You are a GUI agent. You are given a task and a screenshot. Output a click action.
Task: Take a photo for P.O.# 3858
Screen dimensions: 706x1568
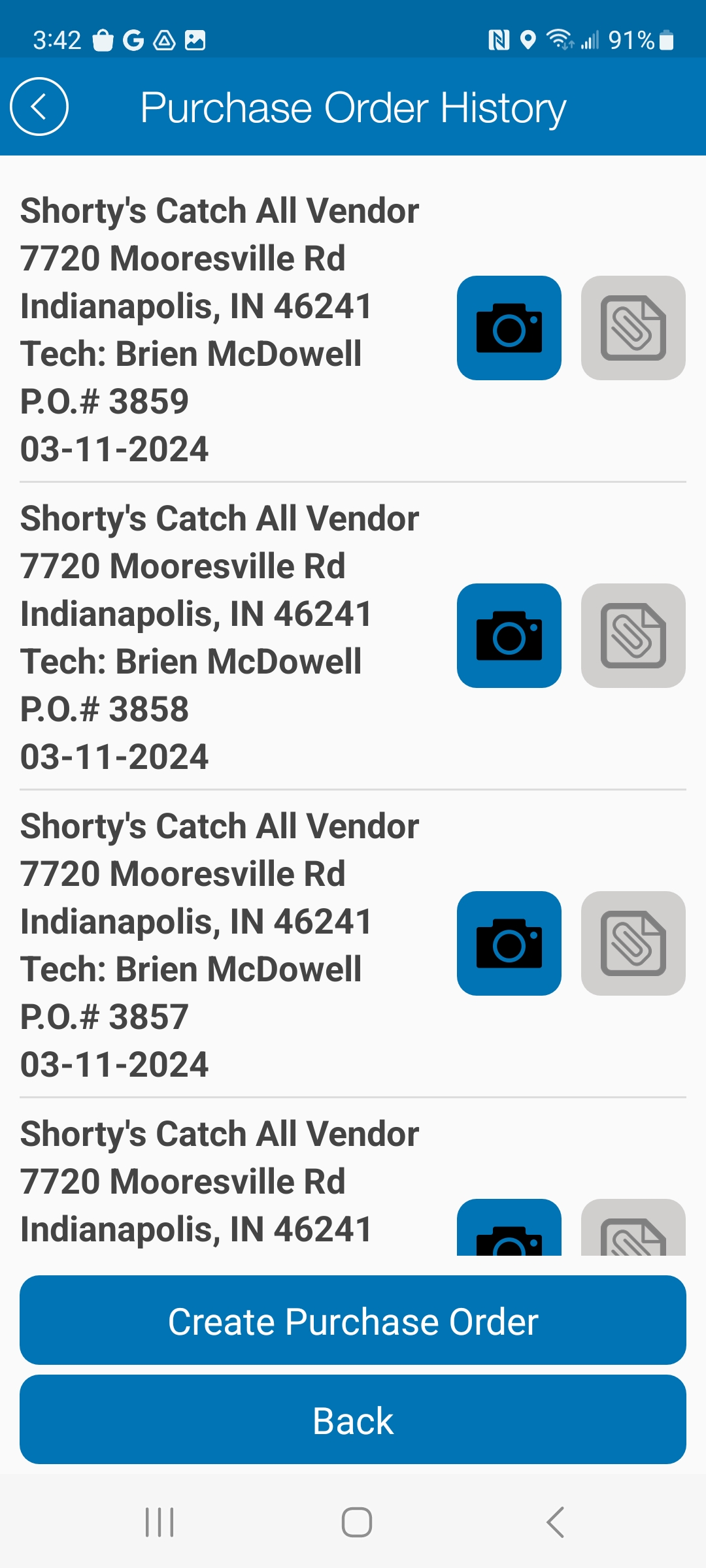click(x=509, y=636)
